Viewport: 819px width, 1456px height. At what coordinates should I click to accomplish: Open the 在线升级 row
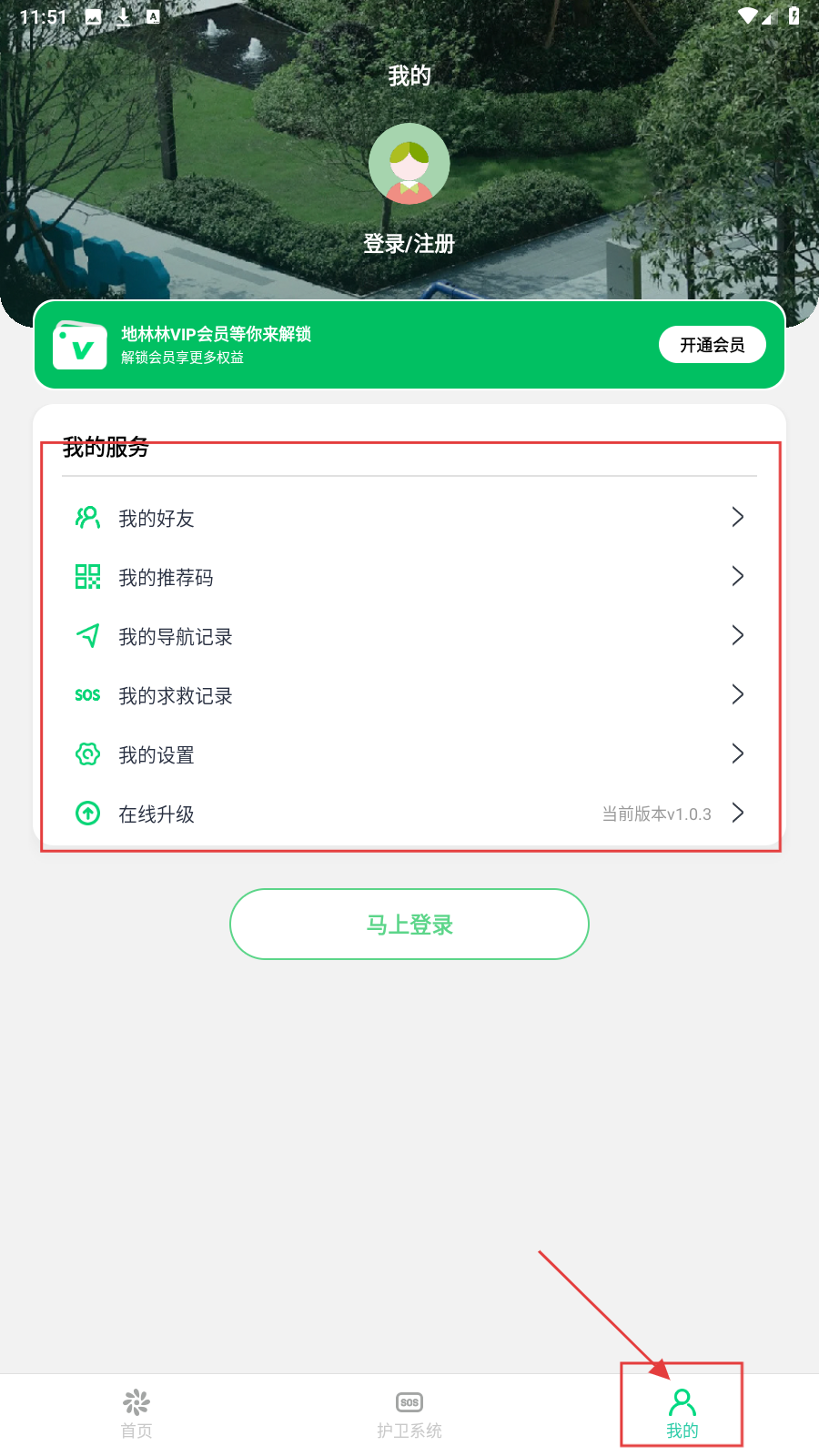(409, 814)
